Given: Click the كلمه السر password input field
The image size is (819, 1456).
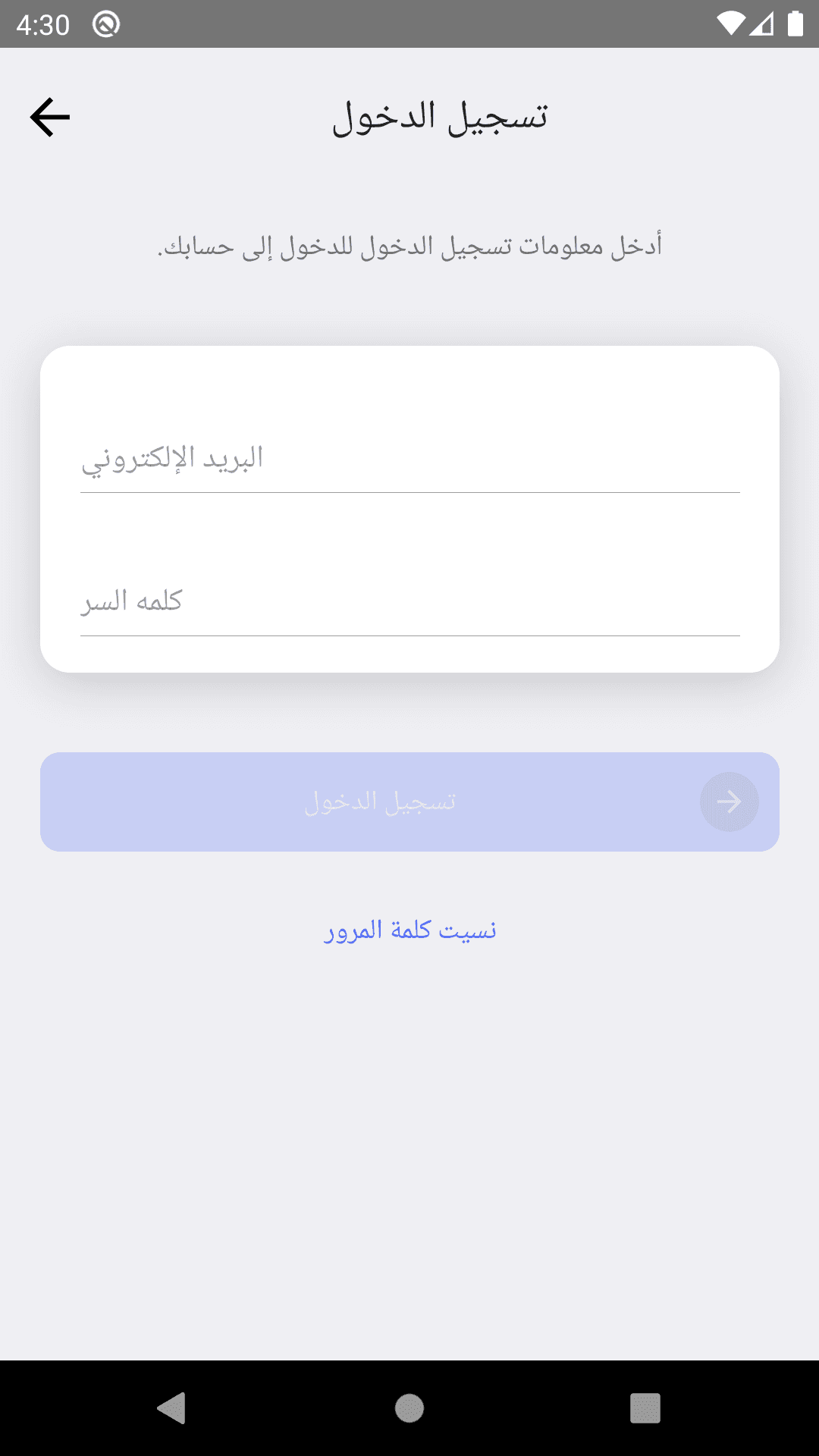Looking at the screenshot, I should [409, 601].
